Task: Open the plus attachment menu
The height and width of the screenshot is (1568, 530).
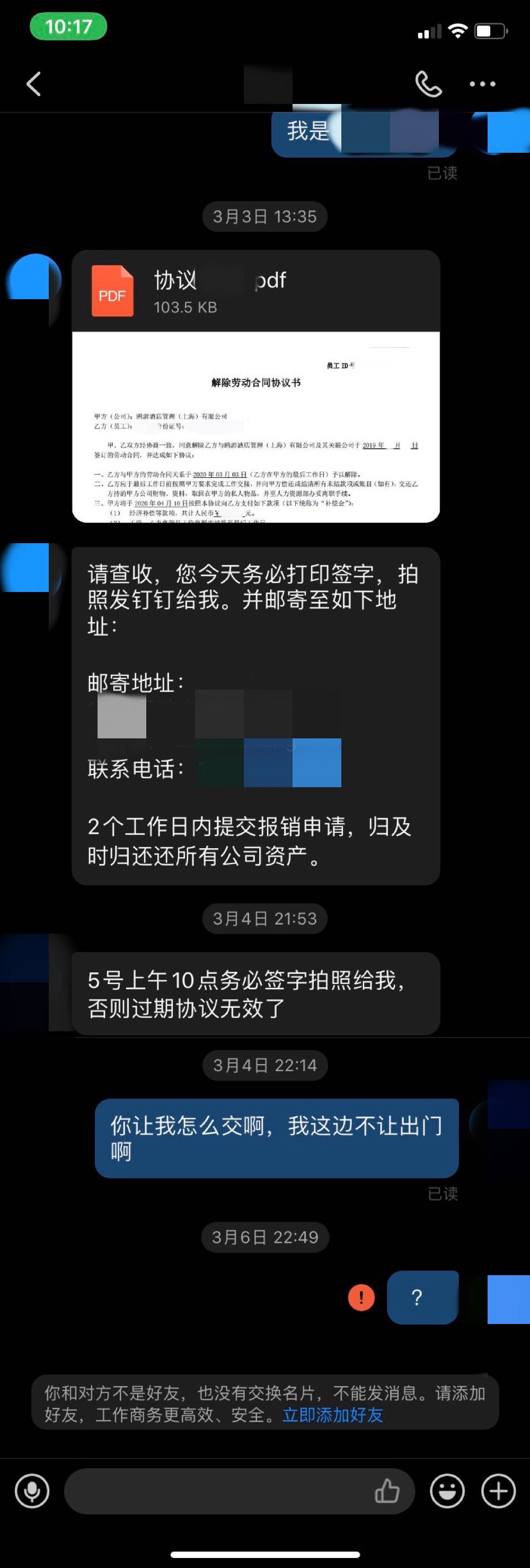Action: coord(498,1491)
